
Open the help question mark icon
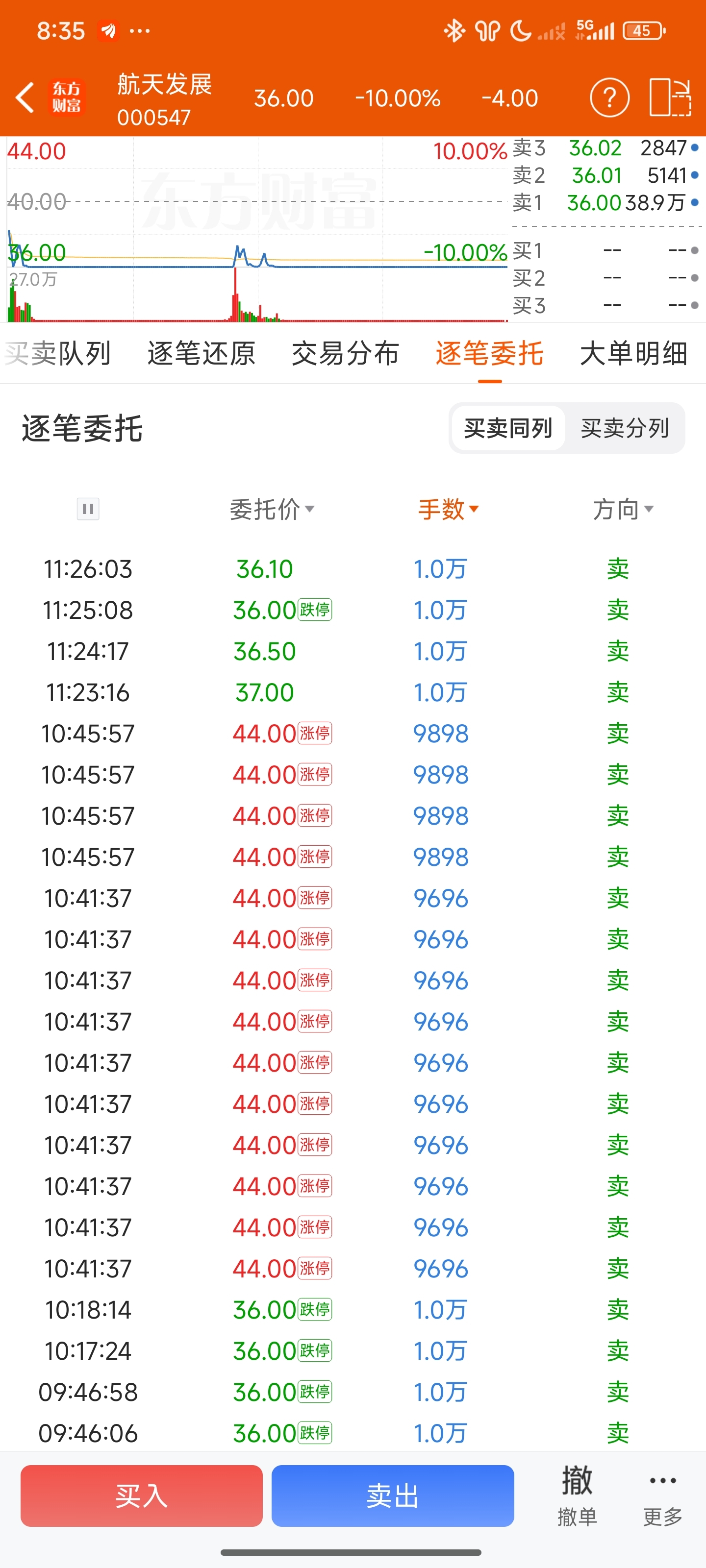coord(609,98)
